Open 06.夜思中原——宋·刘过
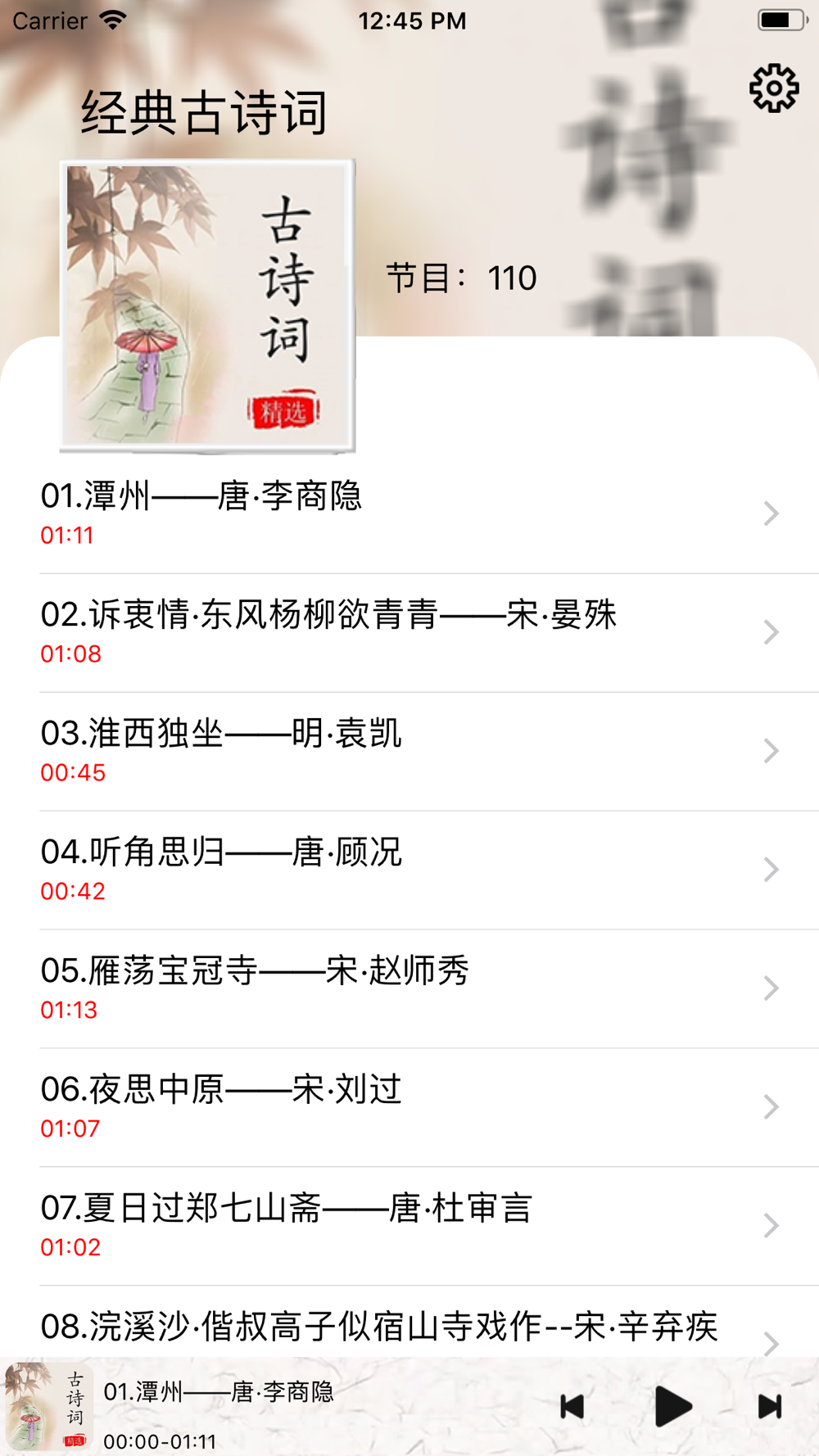 point(409,1107)
